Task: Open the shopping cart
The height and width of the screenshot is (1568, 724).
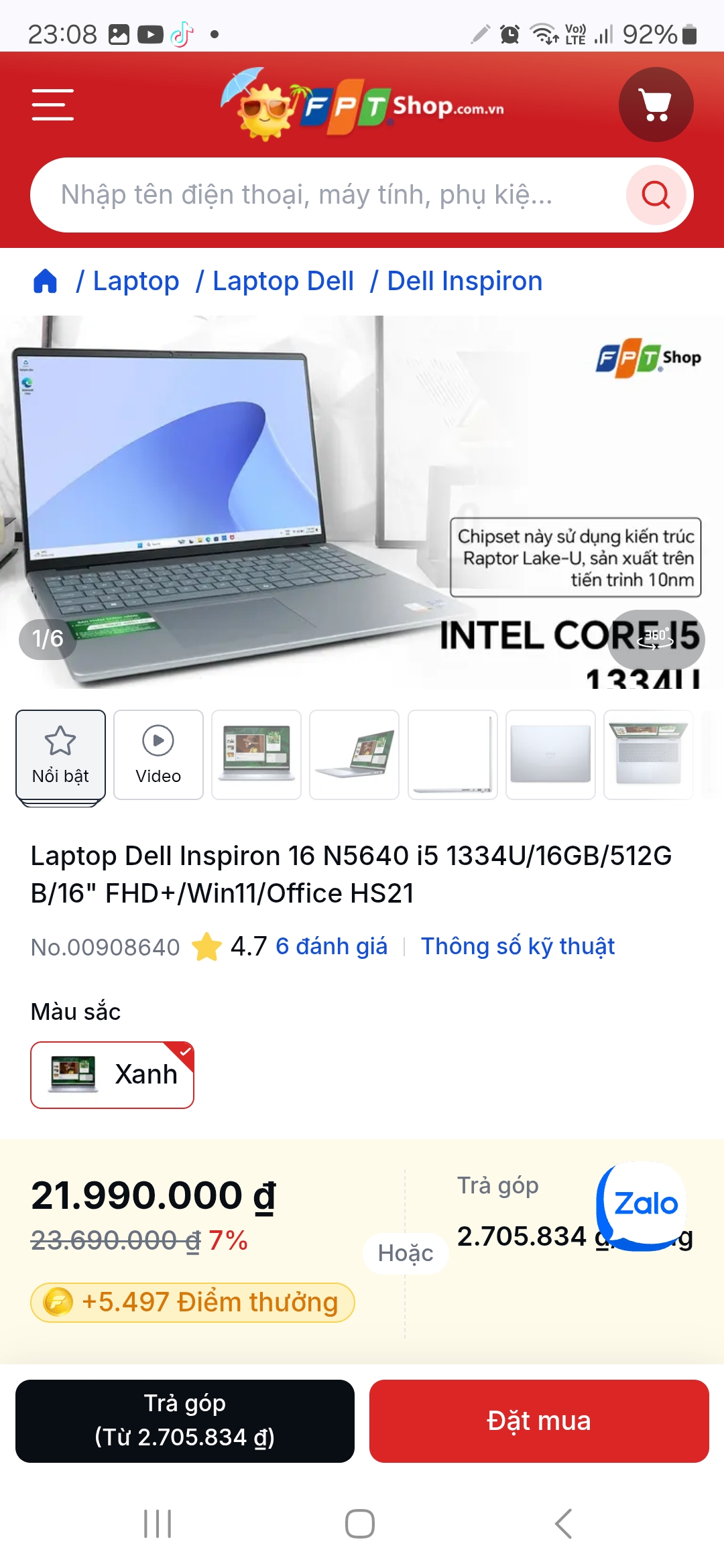Action: (656, 105)
